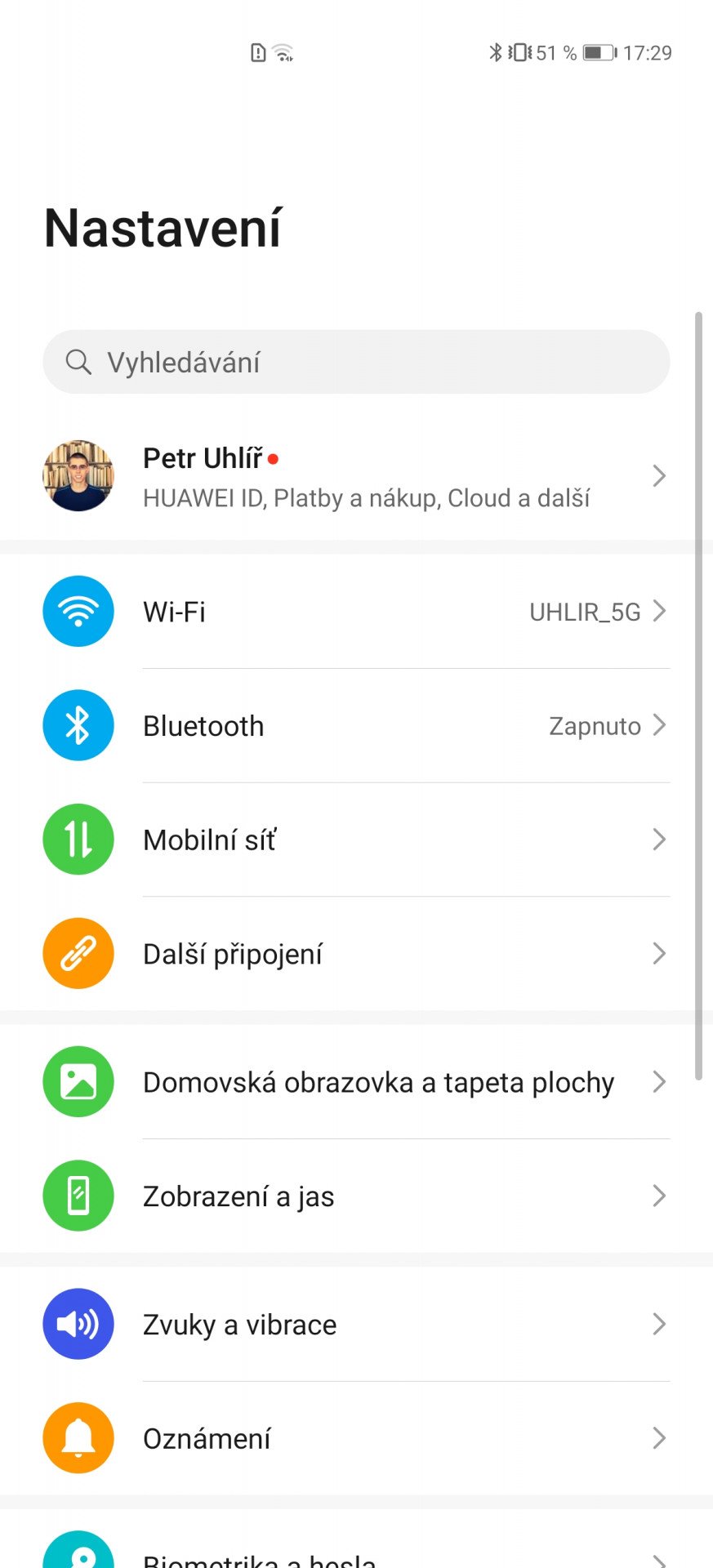The image size is (713, 1568).
Task: Open Další připojení
Action: [356, 954]
